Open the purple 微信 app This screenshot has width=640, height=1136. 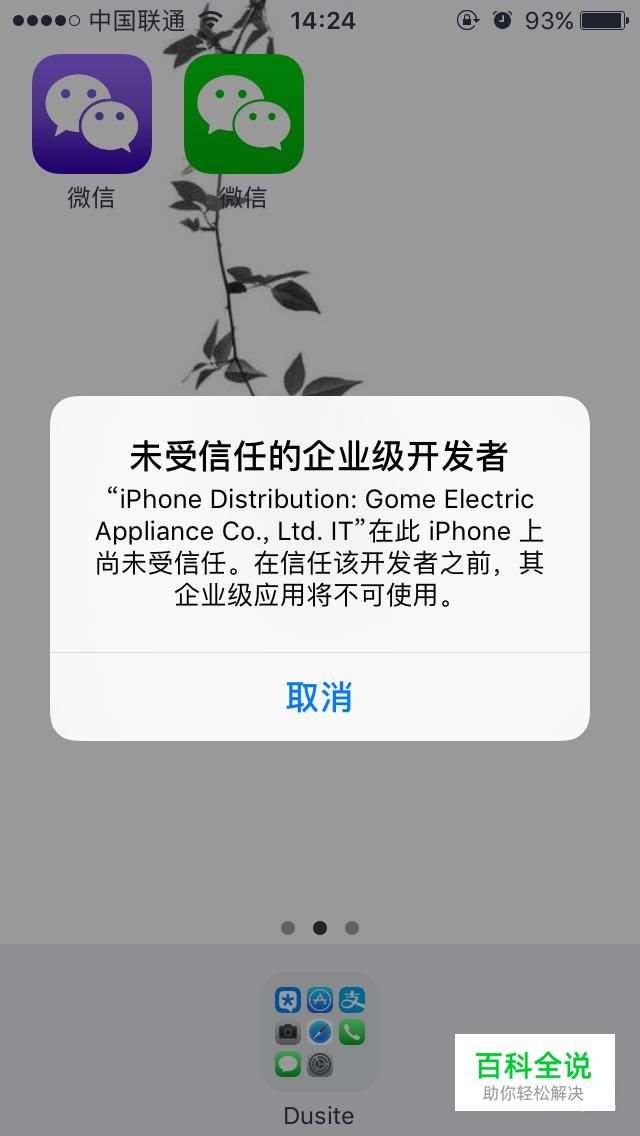coord(92,115)
